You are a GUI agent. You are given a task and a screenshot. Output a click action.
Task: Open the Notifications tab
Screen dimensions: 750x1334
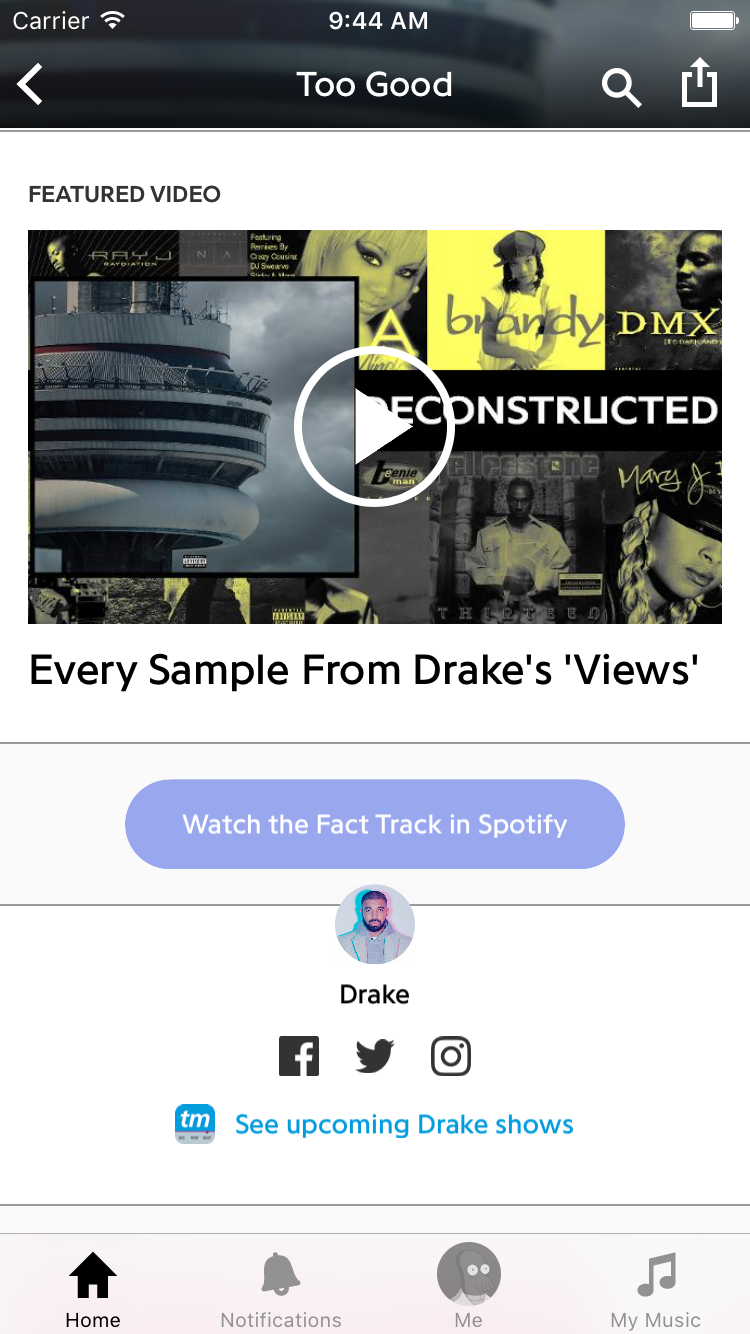[281, 1289]
